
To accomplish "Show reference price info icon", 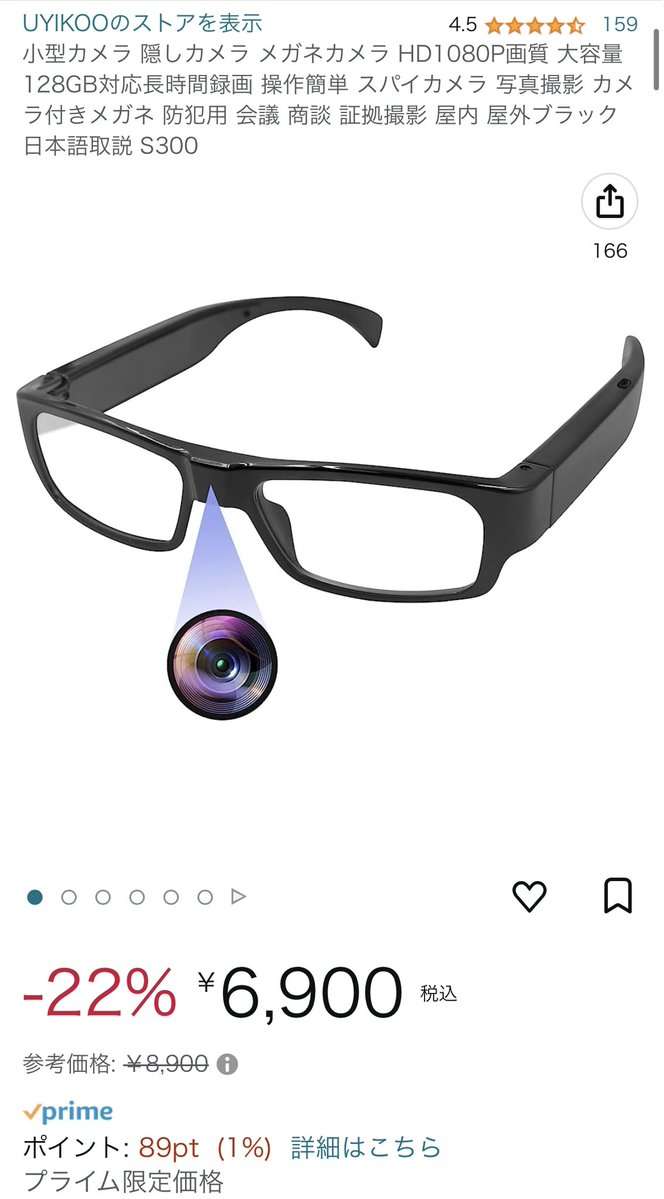I will coord(228,1063).
